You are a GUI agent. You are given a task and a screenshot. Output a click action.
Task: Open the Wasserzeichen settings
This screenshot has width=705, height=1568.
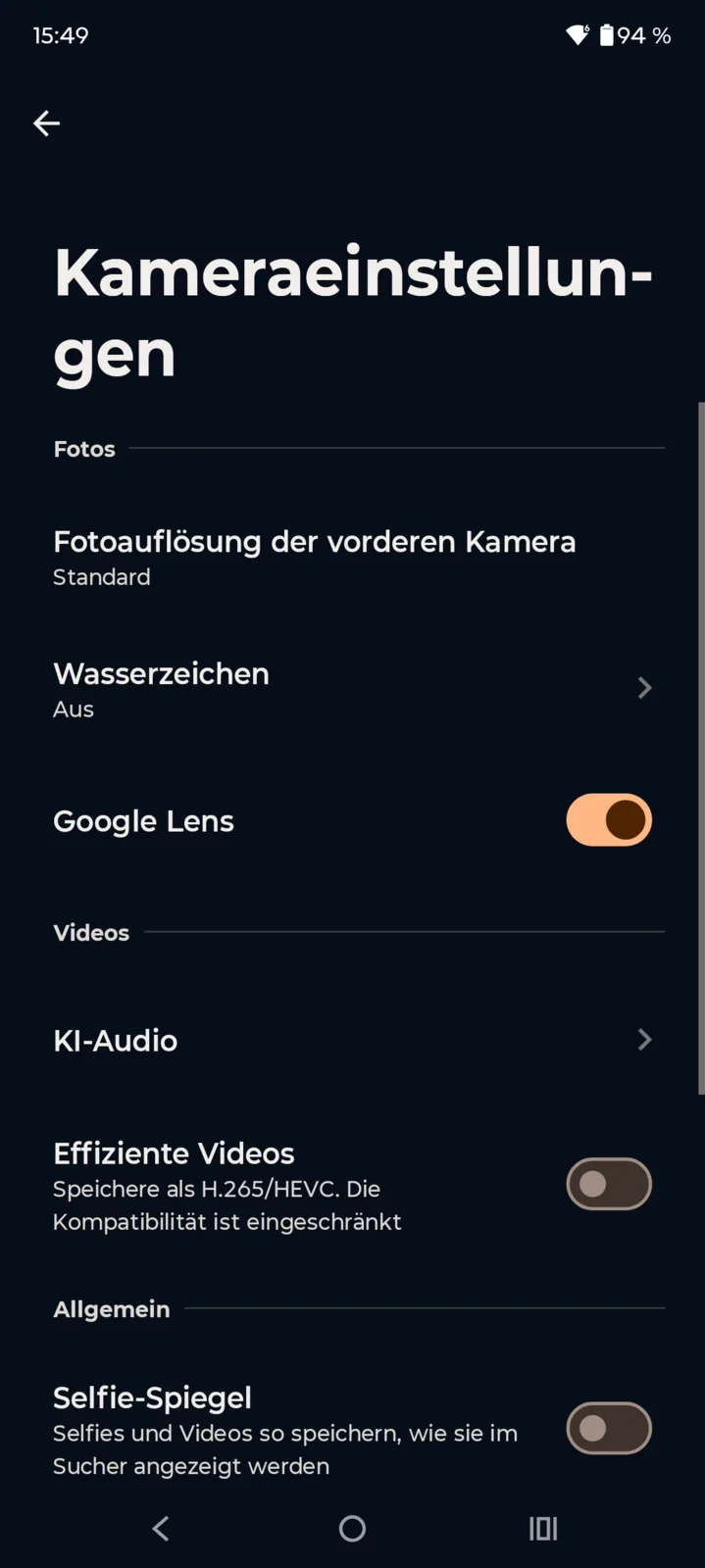point(353,690)
